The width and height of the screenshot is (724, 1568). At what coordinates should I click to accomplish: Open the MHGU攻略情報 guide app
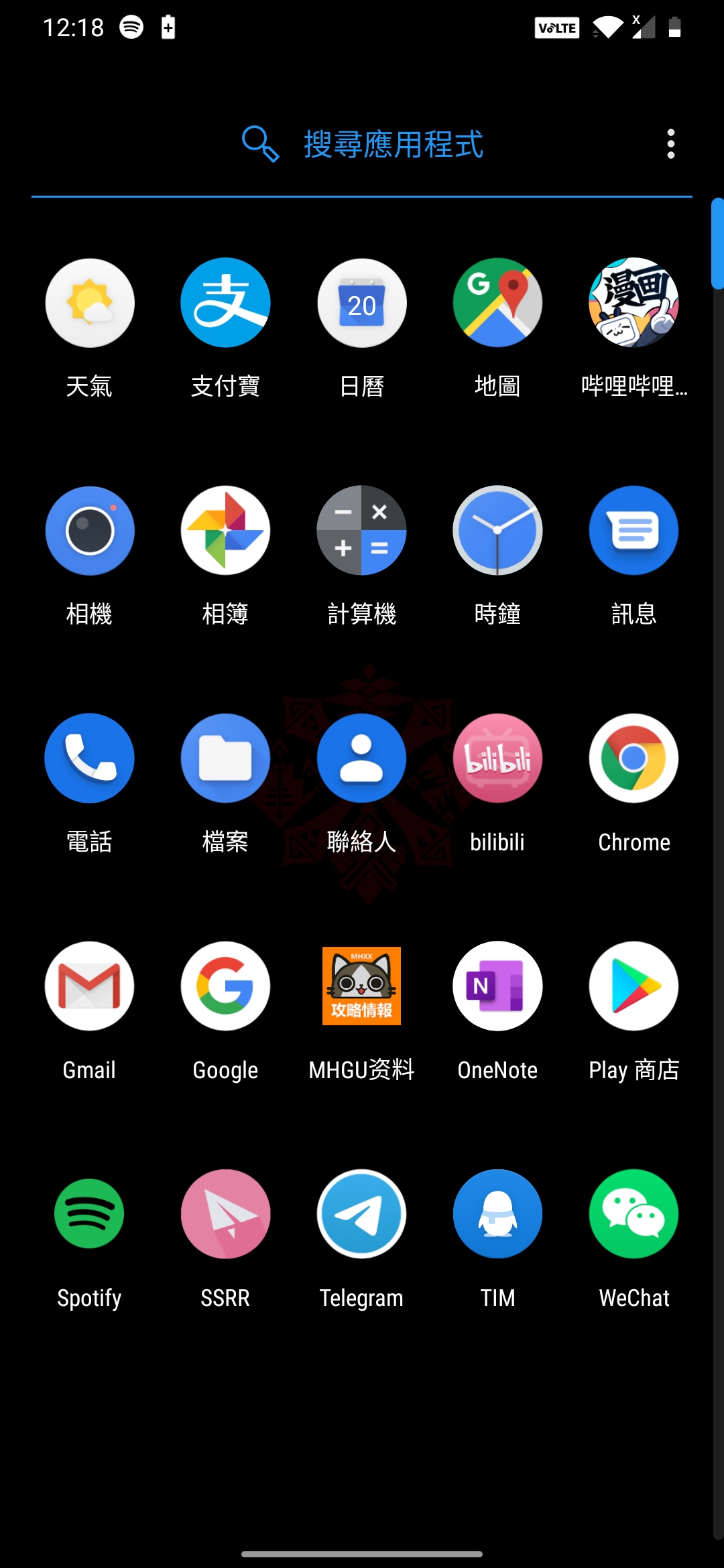click(x=361, y=986)
